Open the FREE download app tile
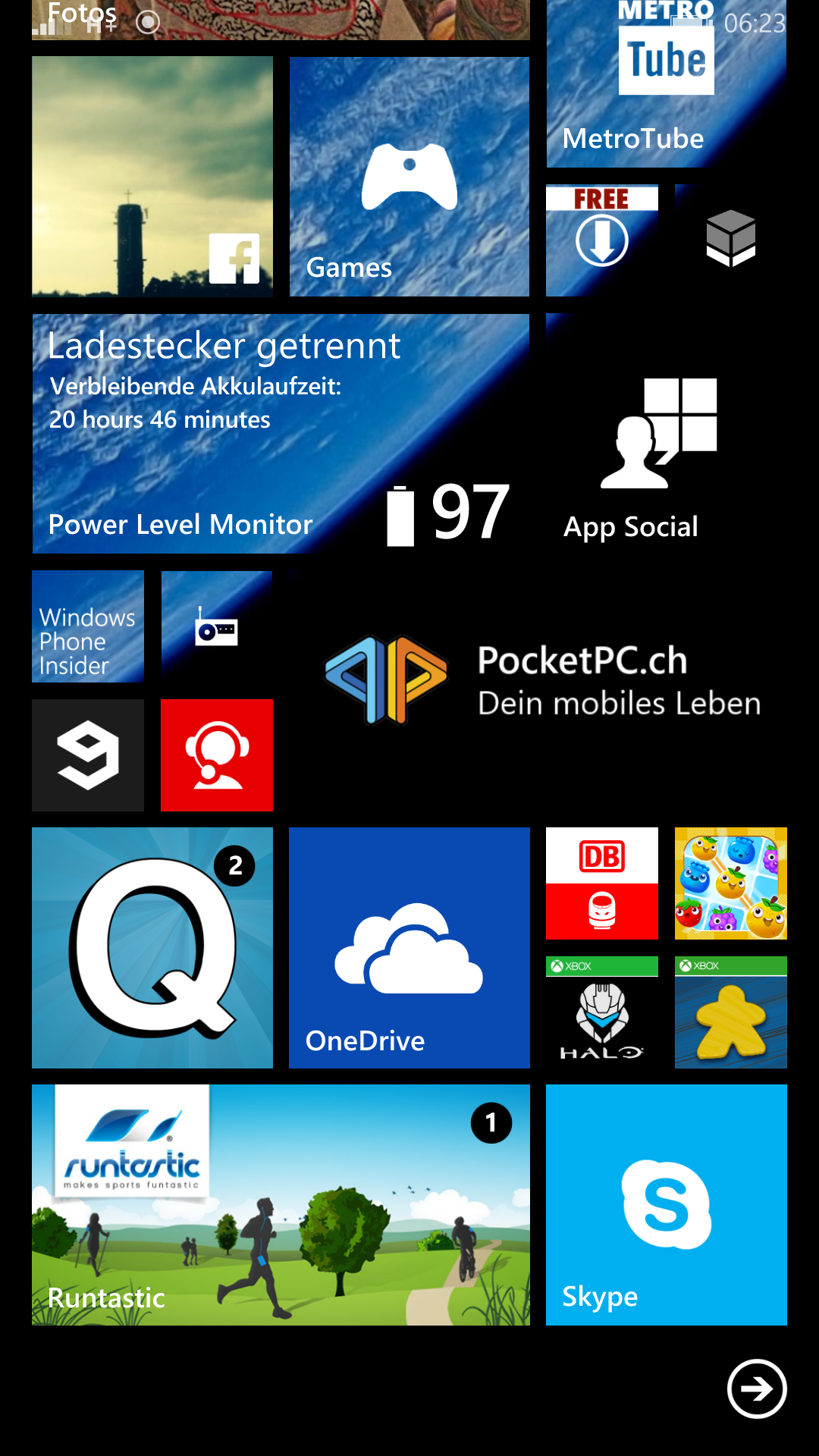This screenshot has height=1456, width=819. click(602, 240)
